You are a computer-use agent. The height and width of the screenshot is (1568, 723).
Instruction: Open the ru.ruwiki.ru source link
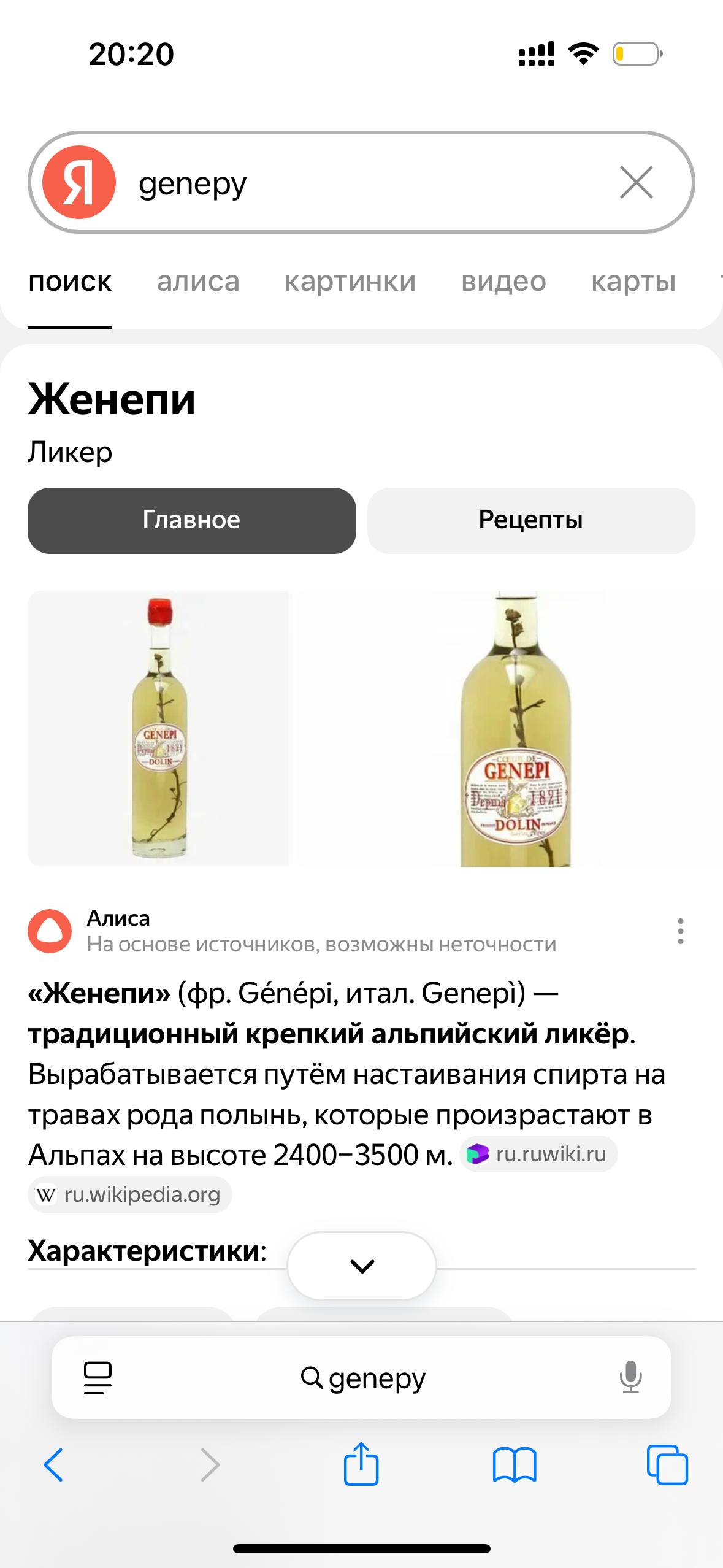pos(538,1154)
